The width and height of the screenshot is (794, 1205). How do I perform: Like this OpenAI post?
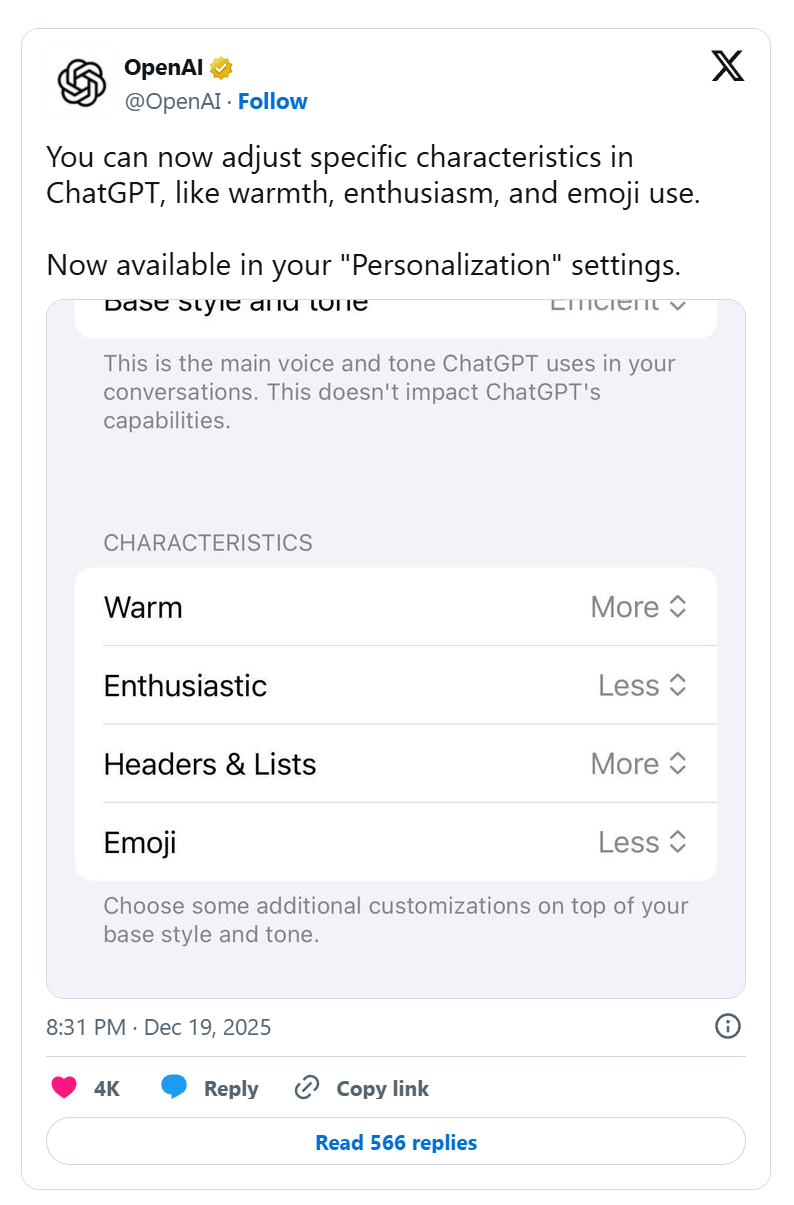(65, 1088)
